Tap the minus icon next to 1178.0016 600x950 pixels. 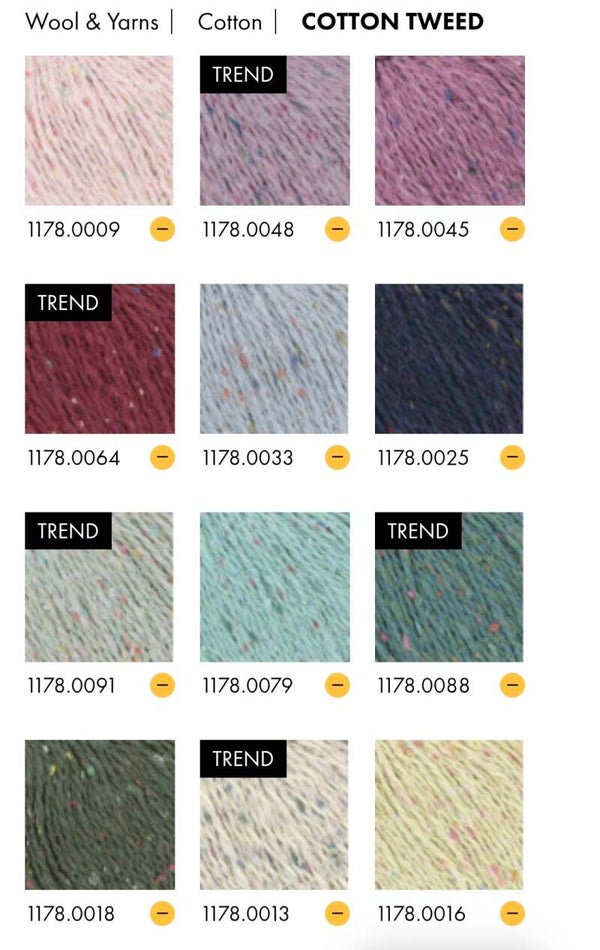tap(512, 913)
